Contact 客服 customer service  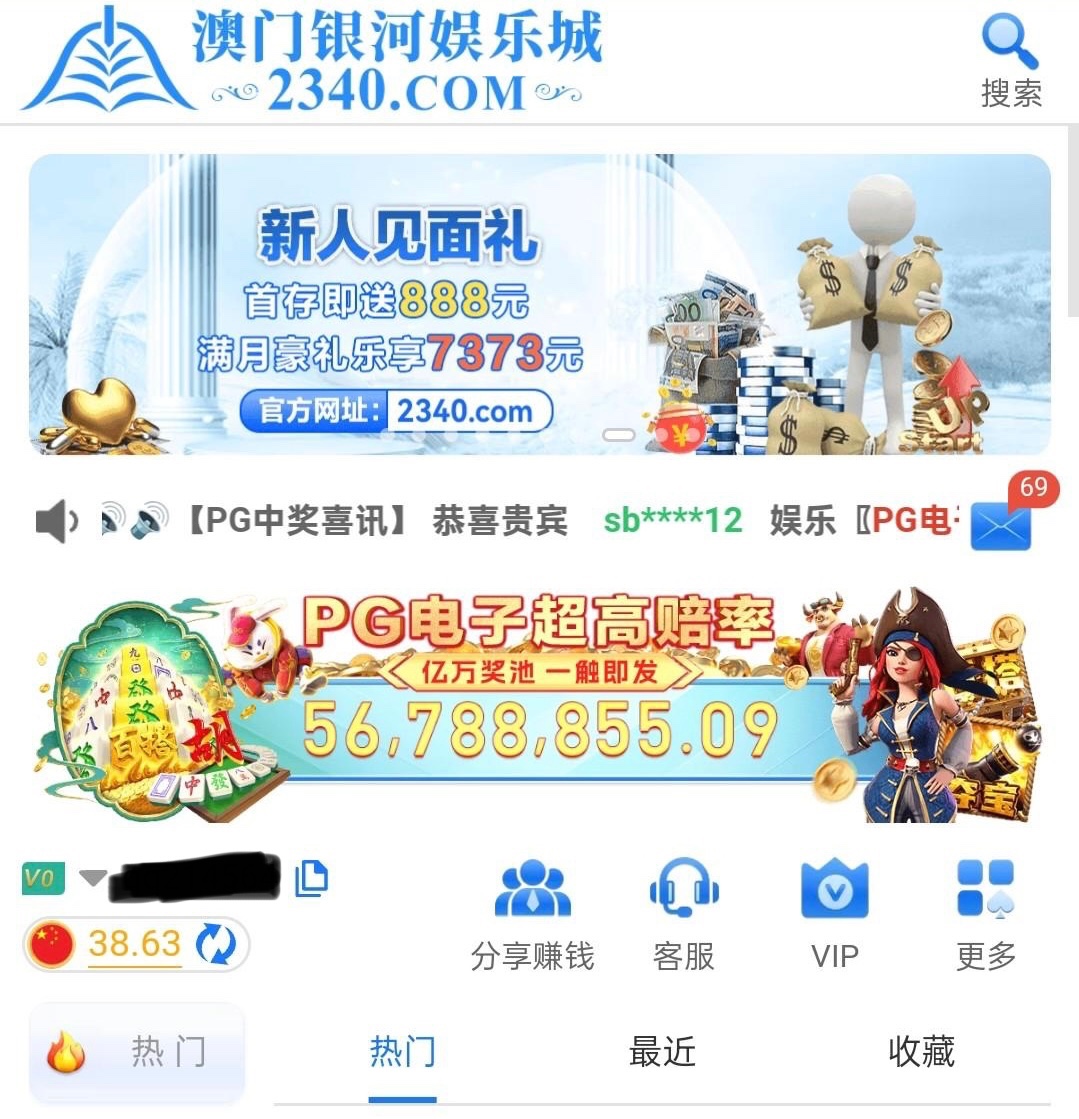tap(684, 915)
